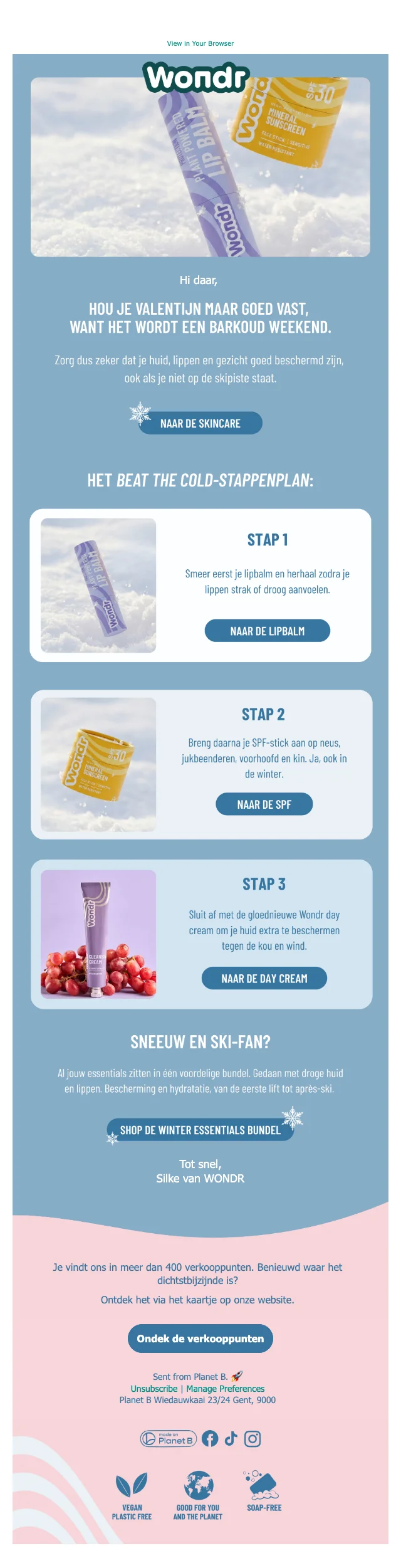Screen dimensions: 401x1568
Task: Open the lip balm product image in Stap 1
Action: pyautogui.click(x=98, y=586)
